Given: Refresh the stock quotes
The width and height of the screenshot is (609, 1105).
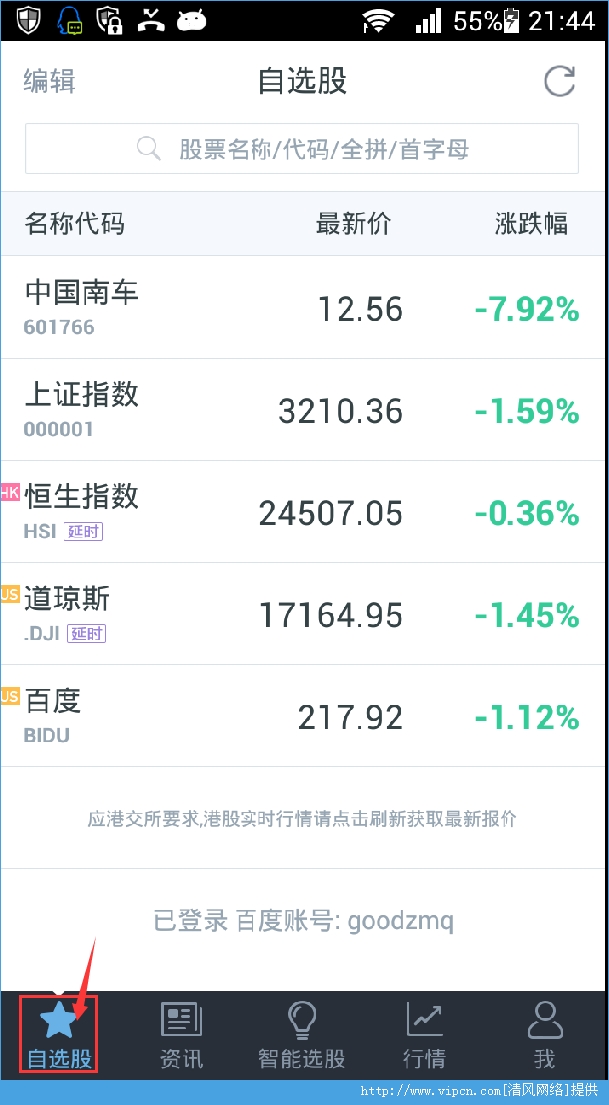Looking at the screenshot, I should [559, 81].
